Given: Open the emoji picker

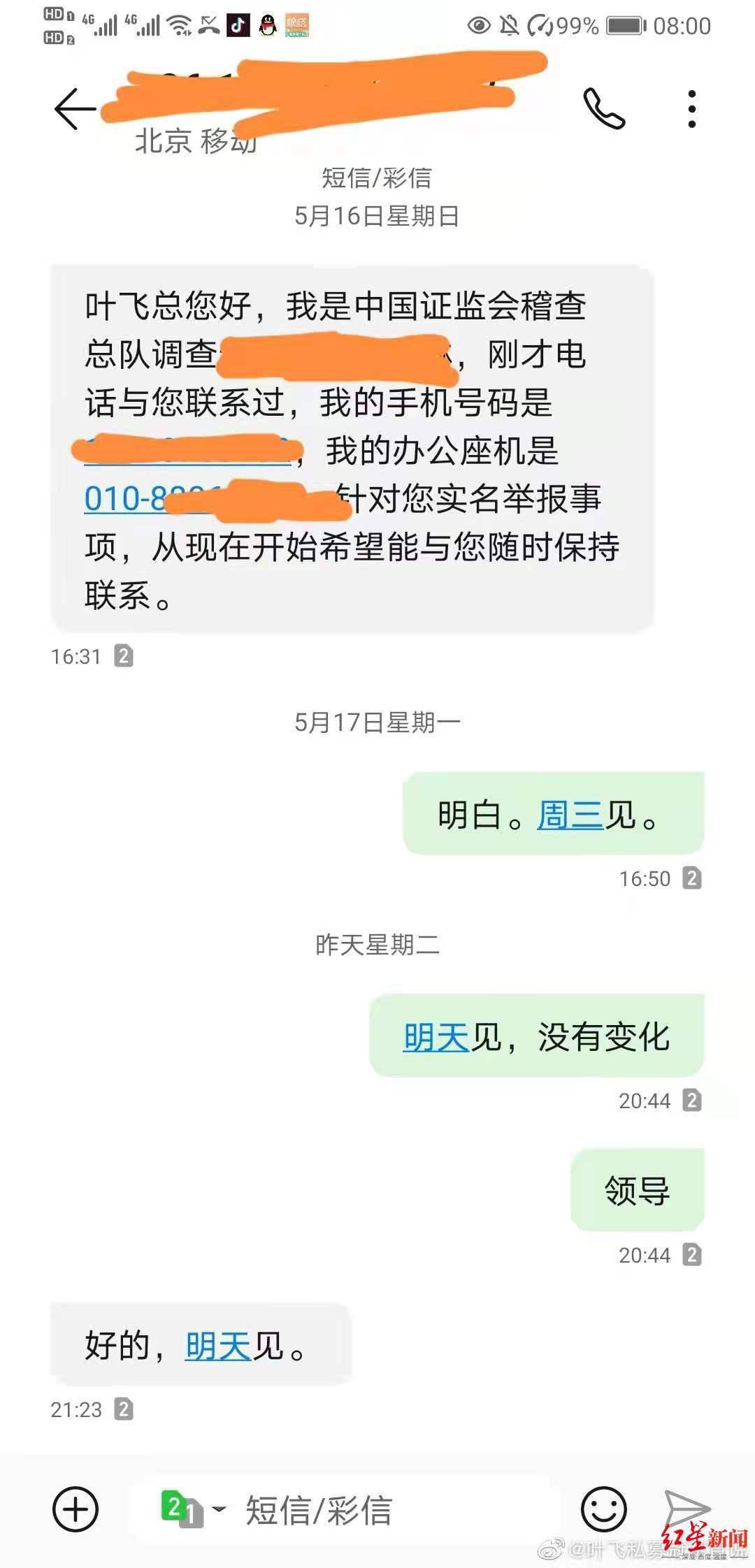Looking at the screenshot, I should 604,1511.
